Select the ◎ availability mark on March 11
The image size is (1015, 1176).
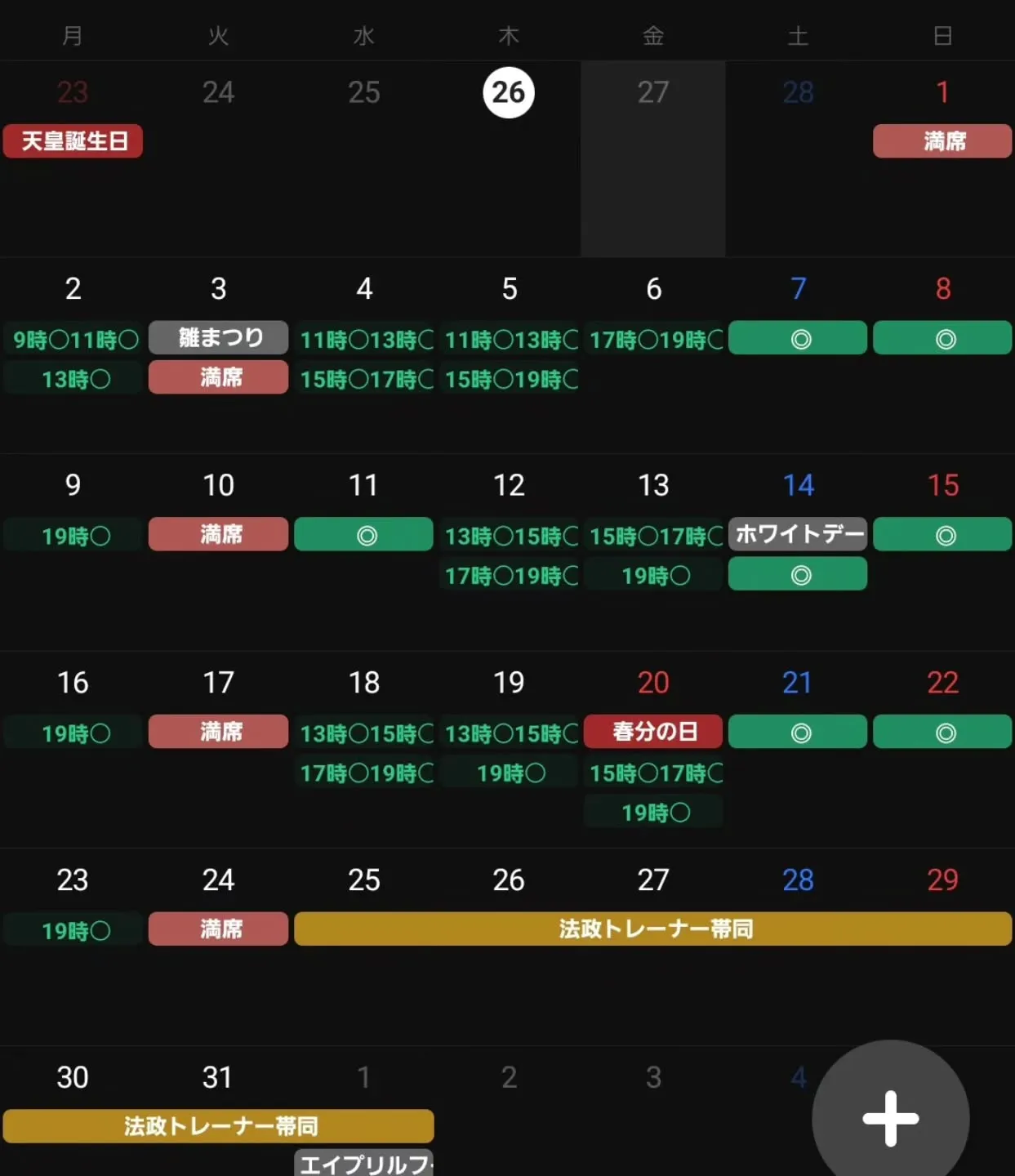(363, 533)
